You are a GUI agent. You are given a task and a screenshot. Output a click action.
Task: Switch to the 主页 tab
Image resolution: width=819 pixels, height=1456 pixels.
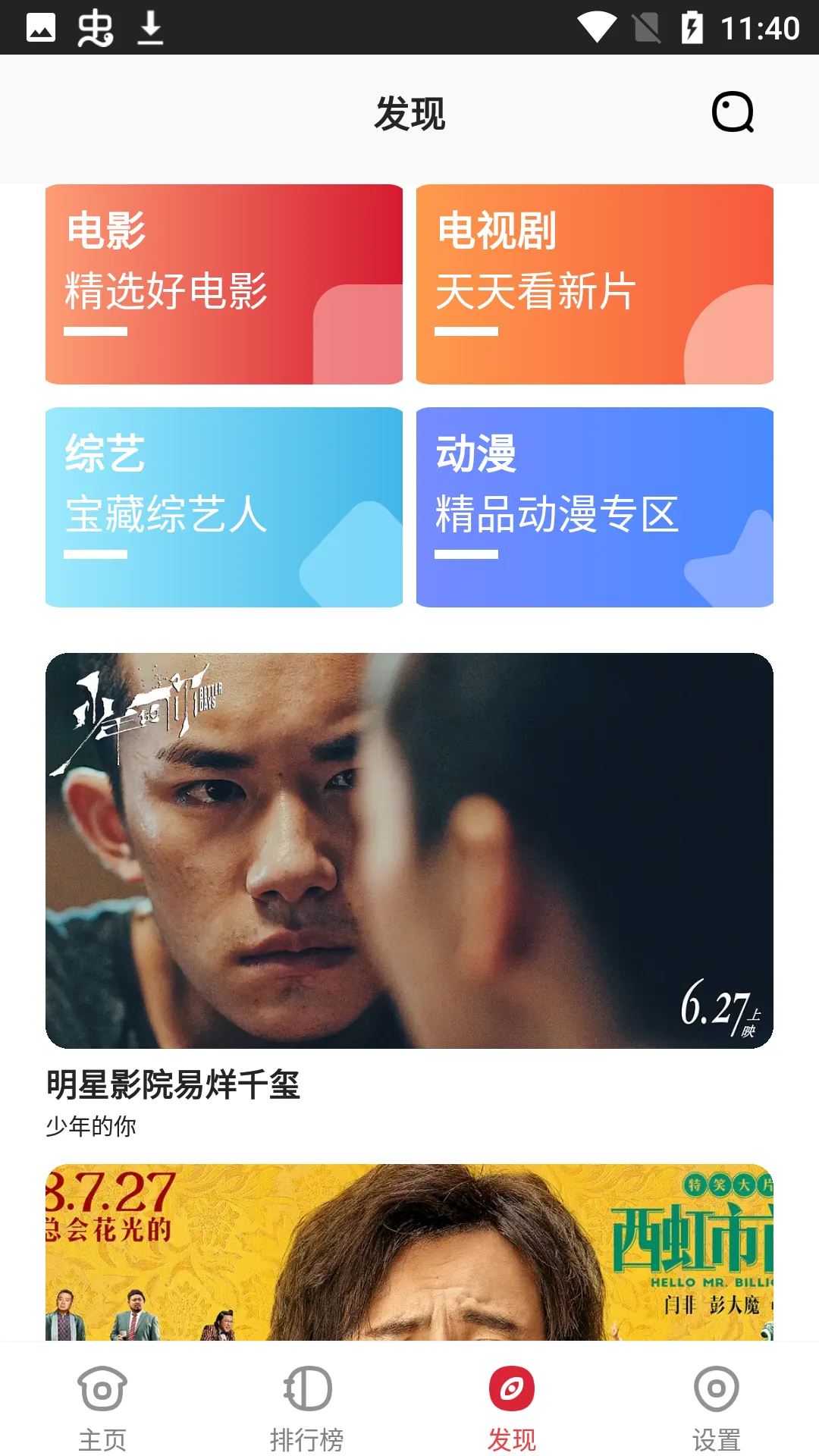(102, 1406)
